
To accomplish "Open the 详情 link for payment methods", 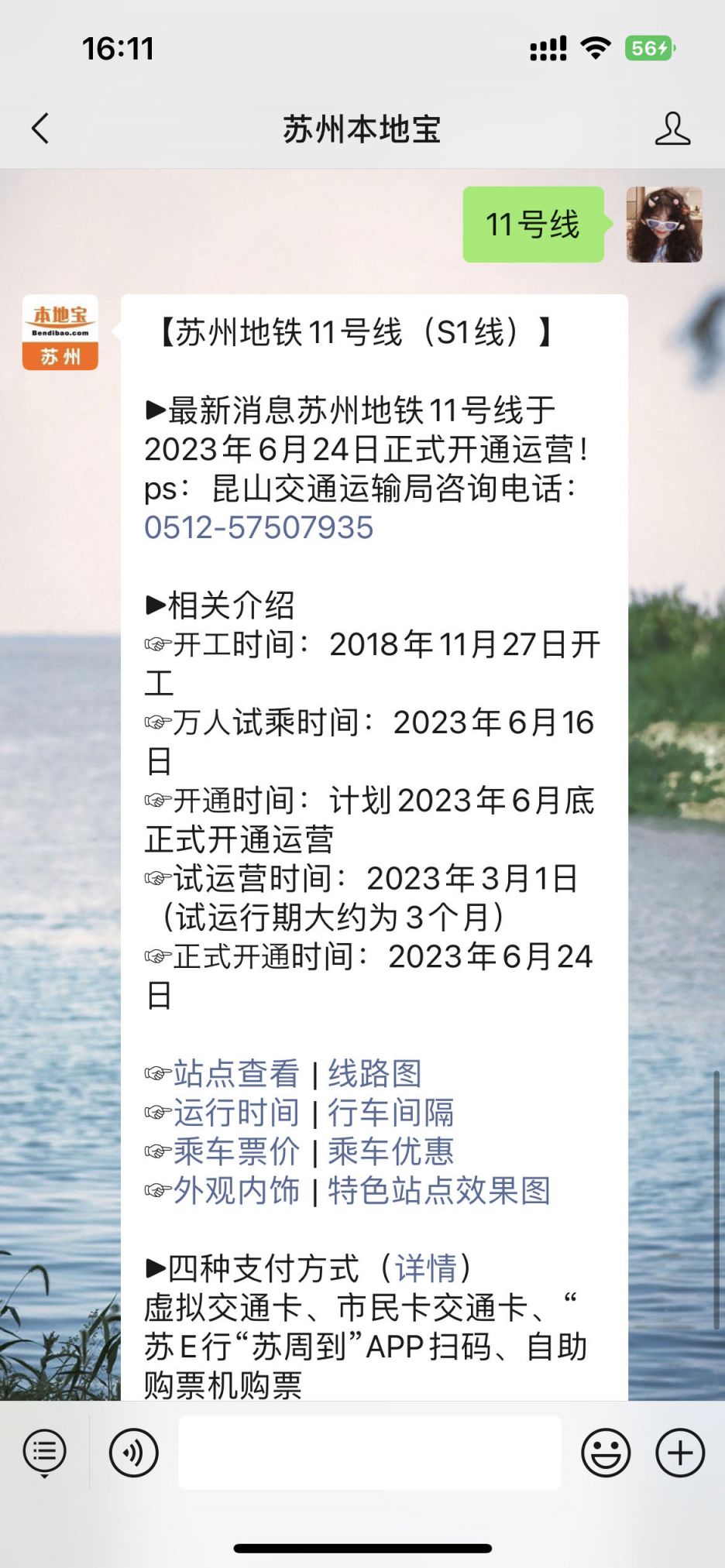I will (x=425, y=1268).
